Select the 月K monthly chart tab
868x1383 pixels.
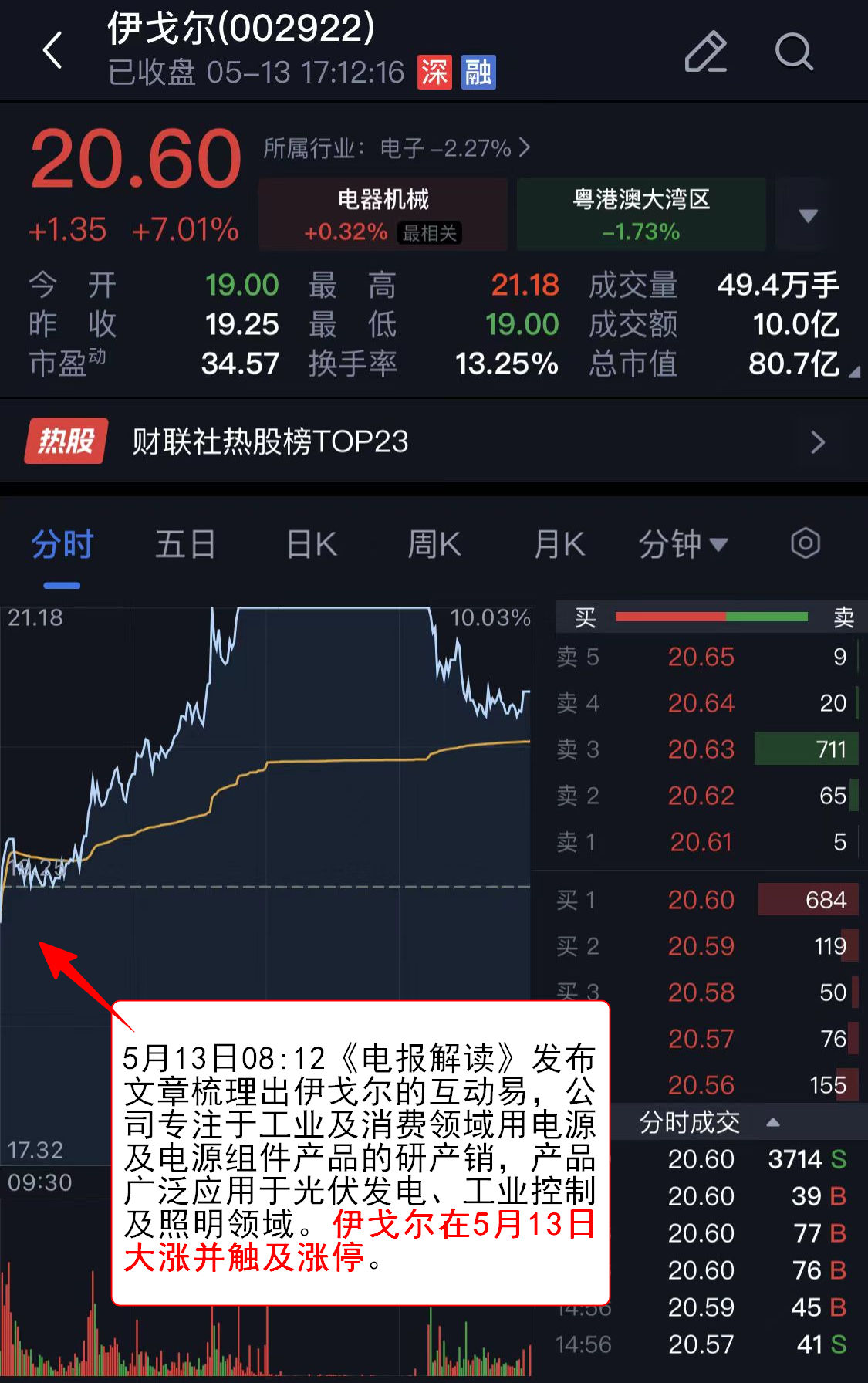[558, 543]
